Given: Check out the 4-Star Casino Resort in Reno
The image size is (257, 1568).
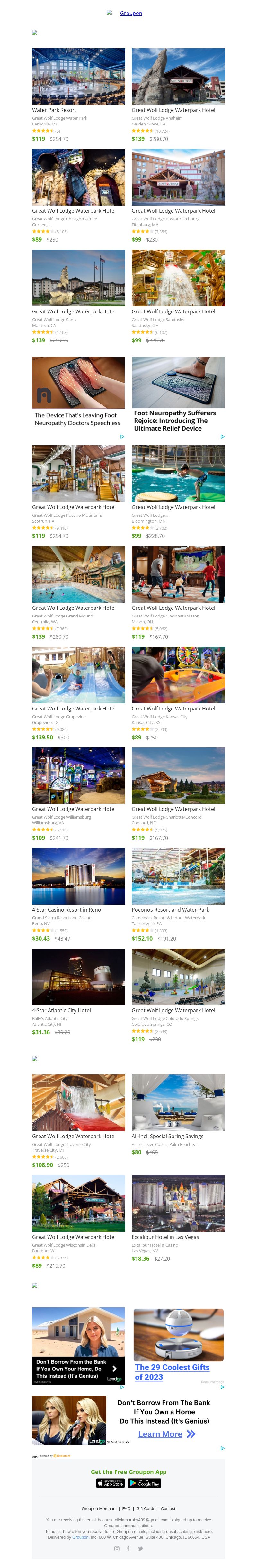Looking at the screenshot, I should 78,876.
